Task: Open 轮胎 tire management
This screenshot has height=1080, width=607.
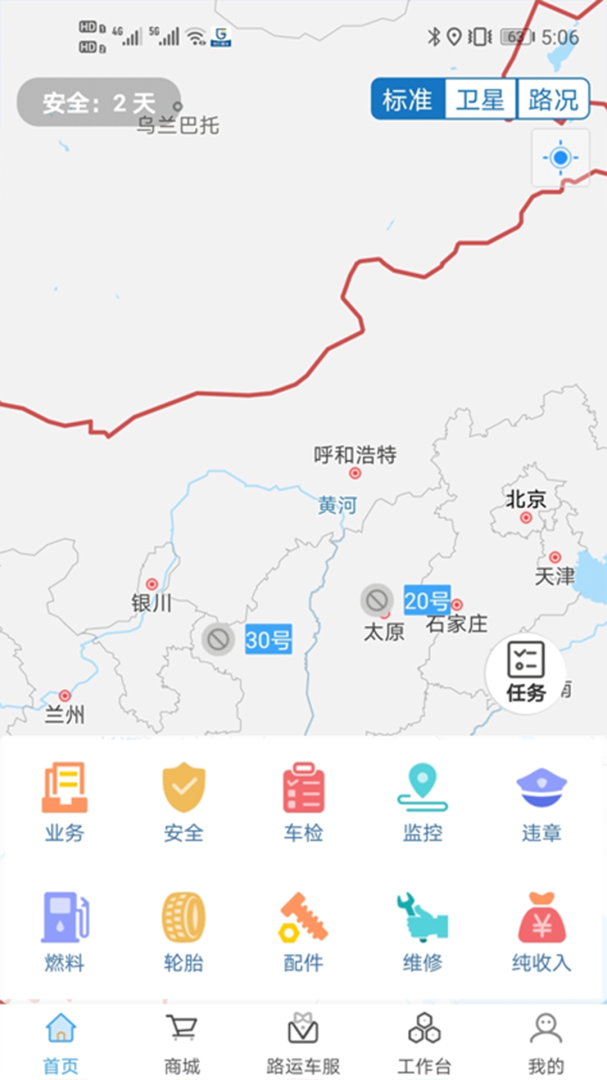Action: tap(184, 931)
